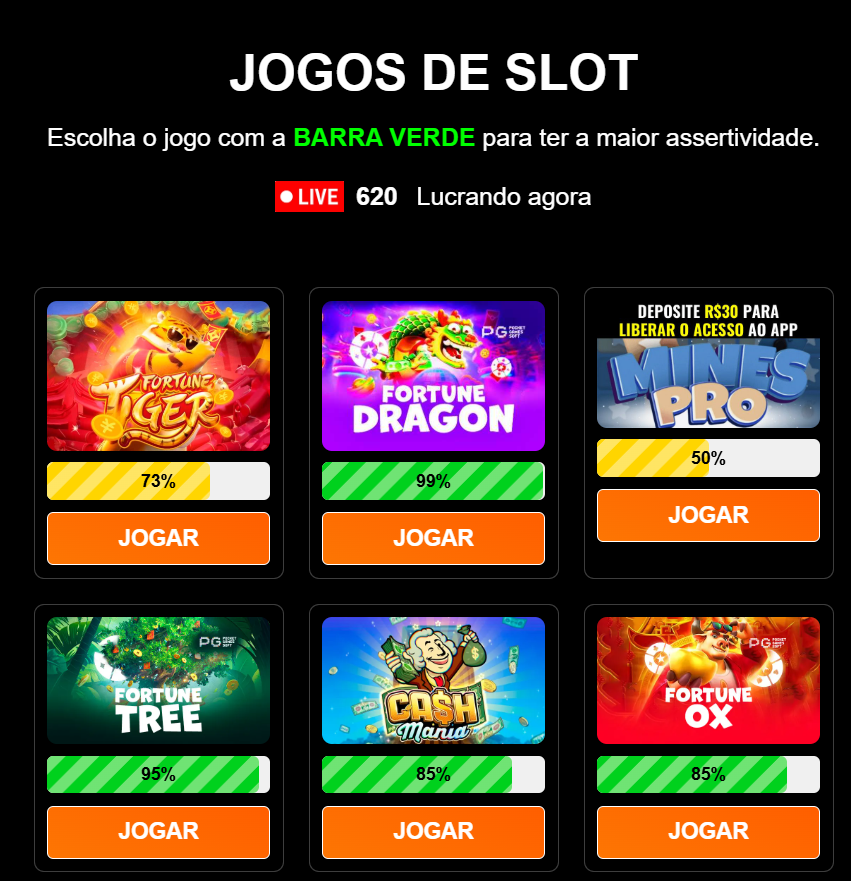The width and height of the screenshot is (851, 881).
Task: Open the Fortune Tiger game image
Action: [x=158, y=376]
